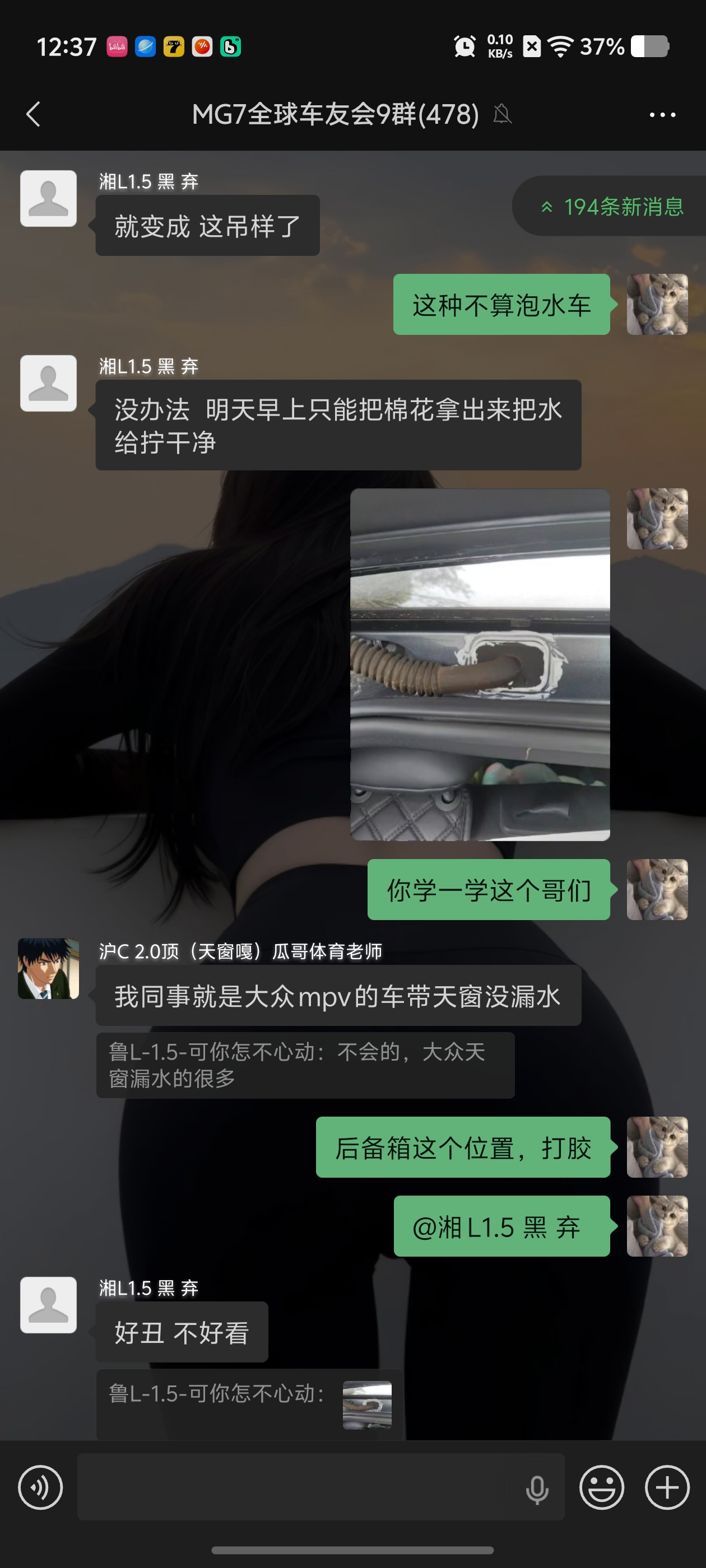Switch to voice message input
Viewport: 706px width, 1568px height.
[40, 1488]
